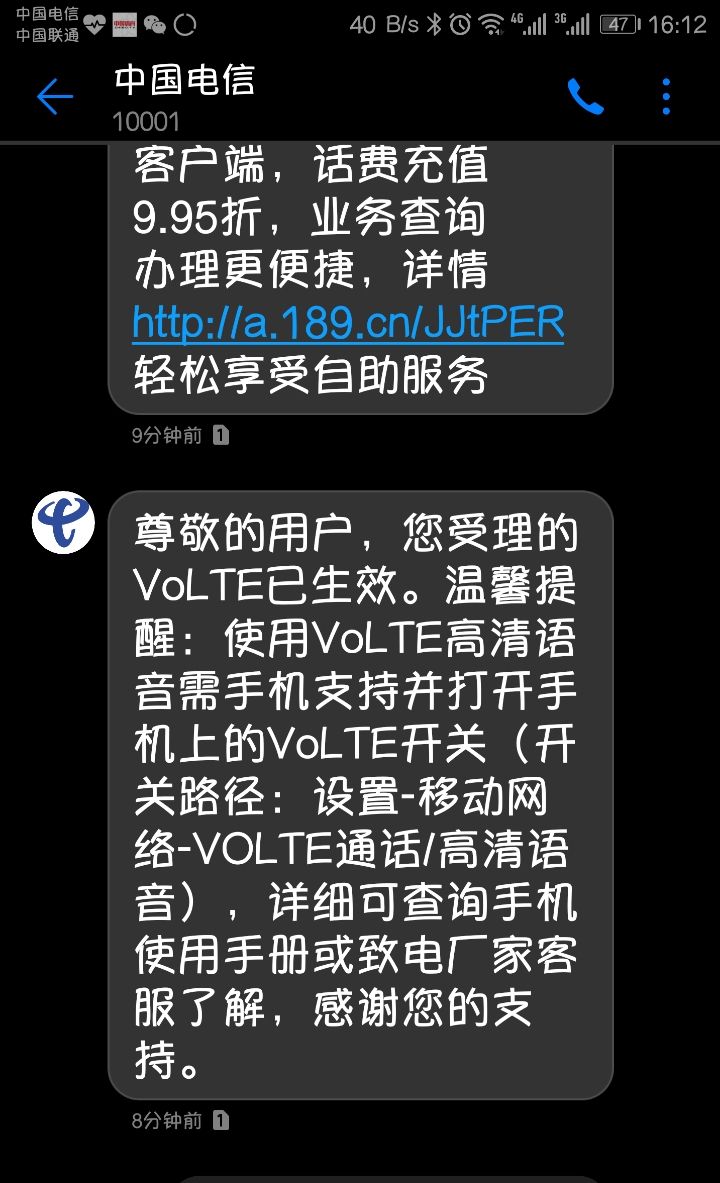
Task: Tap the back arrow to exit conversation
Action: pyautogui.click(x=55, y=97)
